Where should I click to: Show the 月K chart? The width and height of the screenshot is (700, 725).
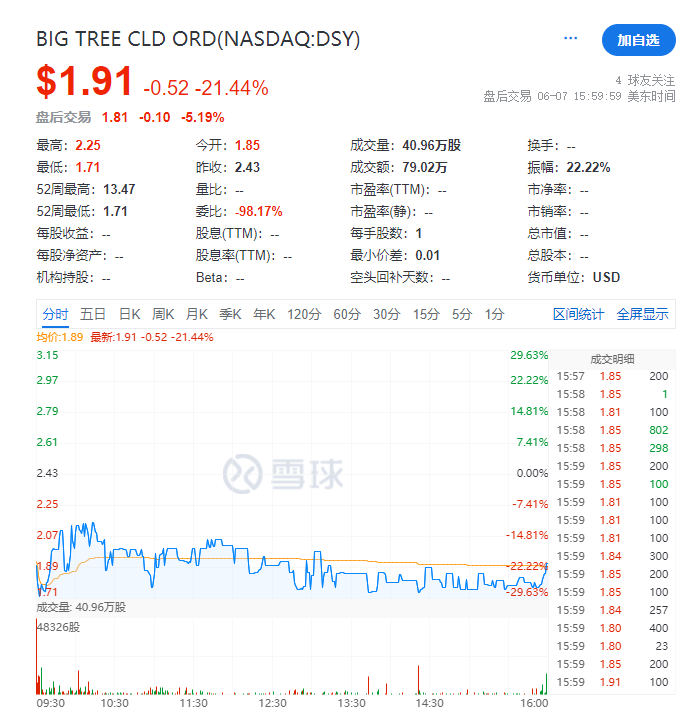pos(197,314)
